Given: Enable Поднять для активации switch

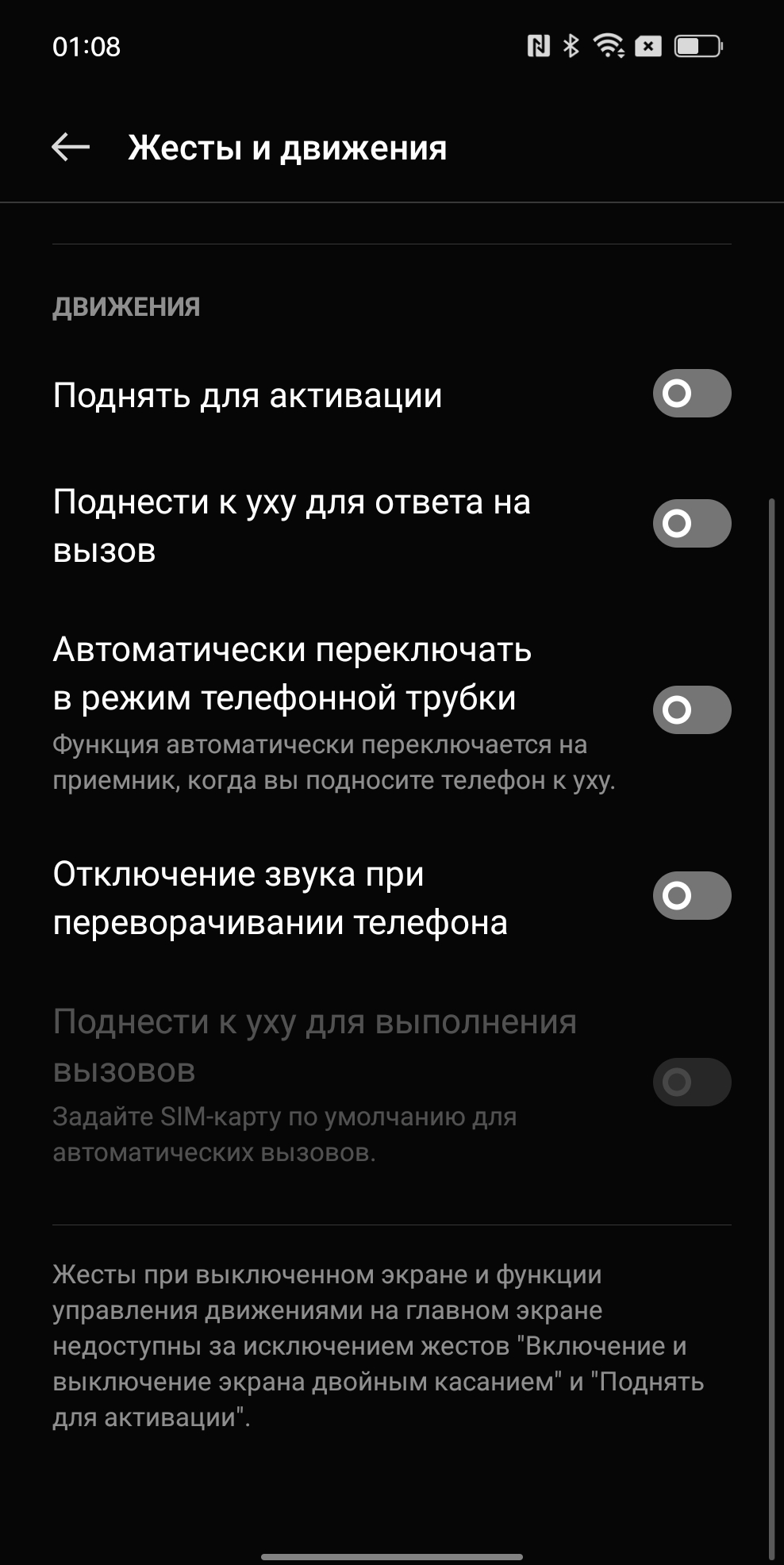Looking at the screenshot, I should click(x=691, y=394).
